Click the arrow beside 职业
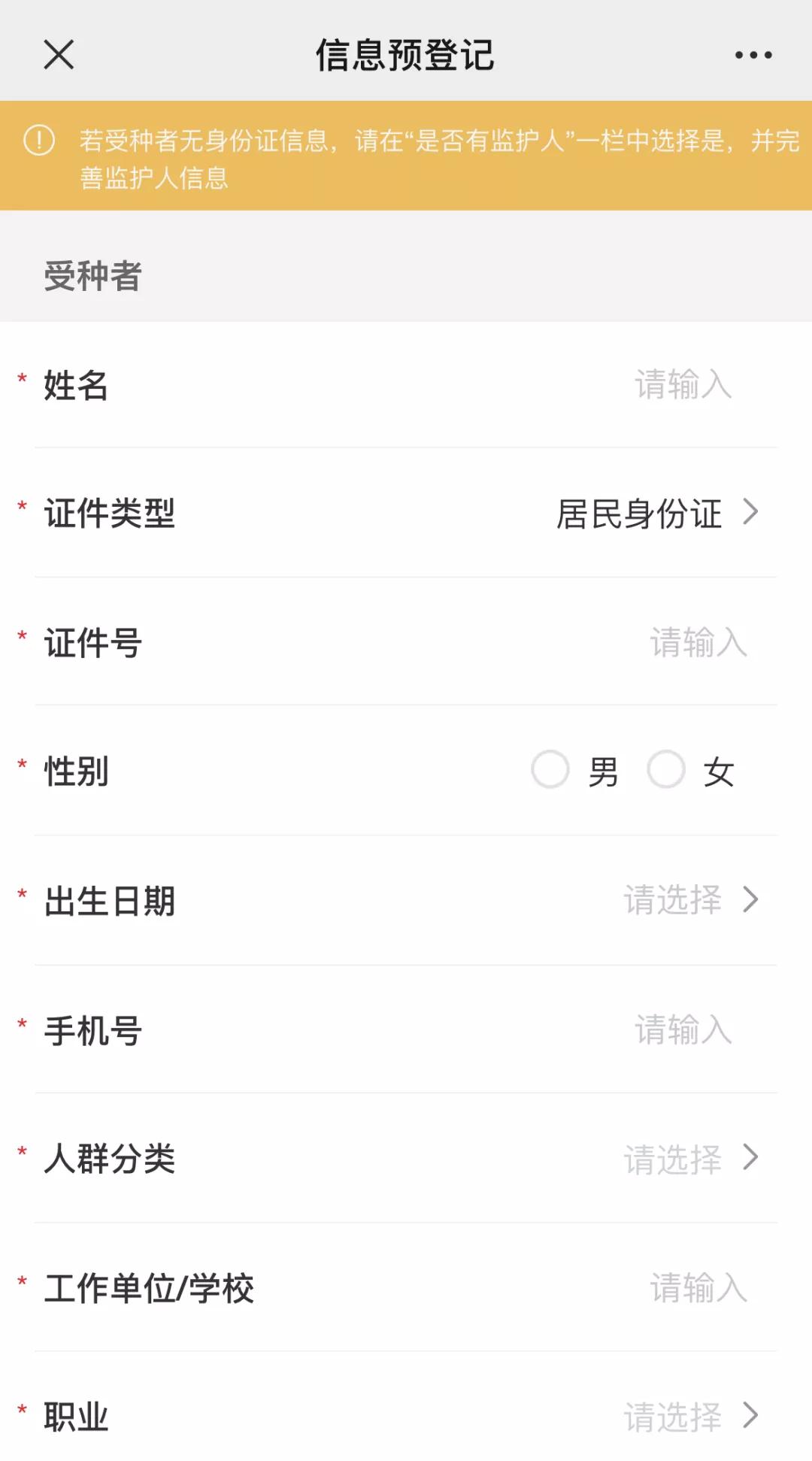The image size is (812, 1461). coord(750,1417)
